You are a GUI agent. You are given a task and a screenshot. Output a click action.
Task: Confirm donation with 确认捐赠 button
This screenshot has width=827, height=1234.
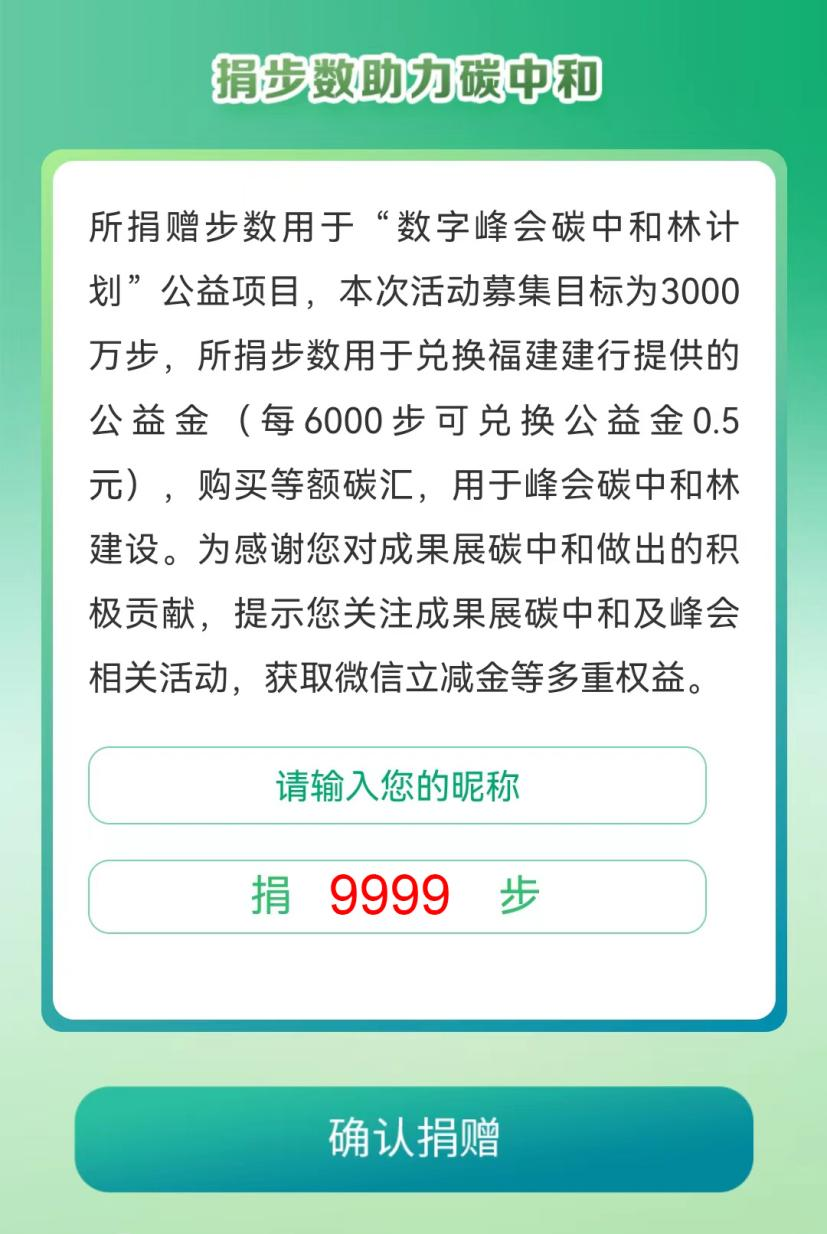pyautogui.click(x=413, y=1139)
